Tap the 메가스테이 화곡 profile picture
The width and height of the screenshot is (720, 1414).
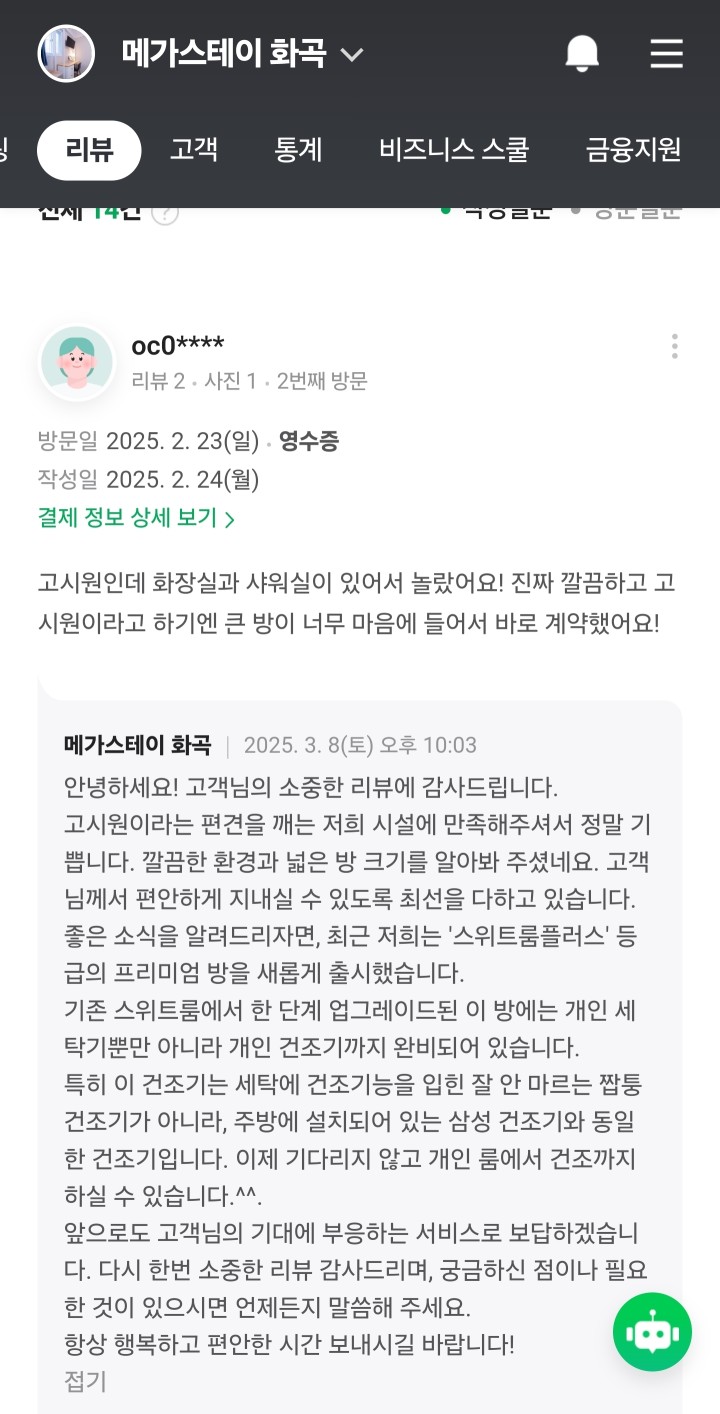(x=66, y=53)
